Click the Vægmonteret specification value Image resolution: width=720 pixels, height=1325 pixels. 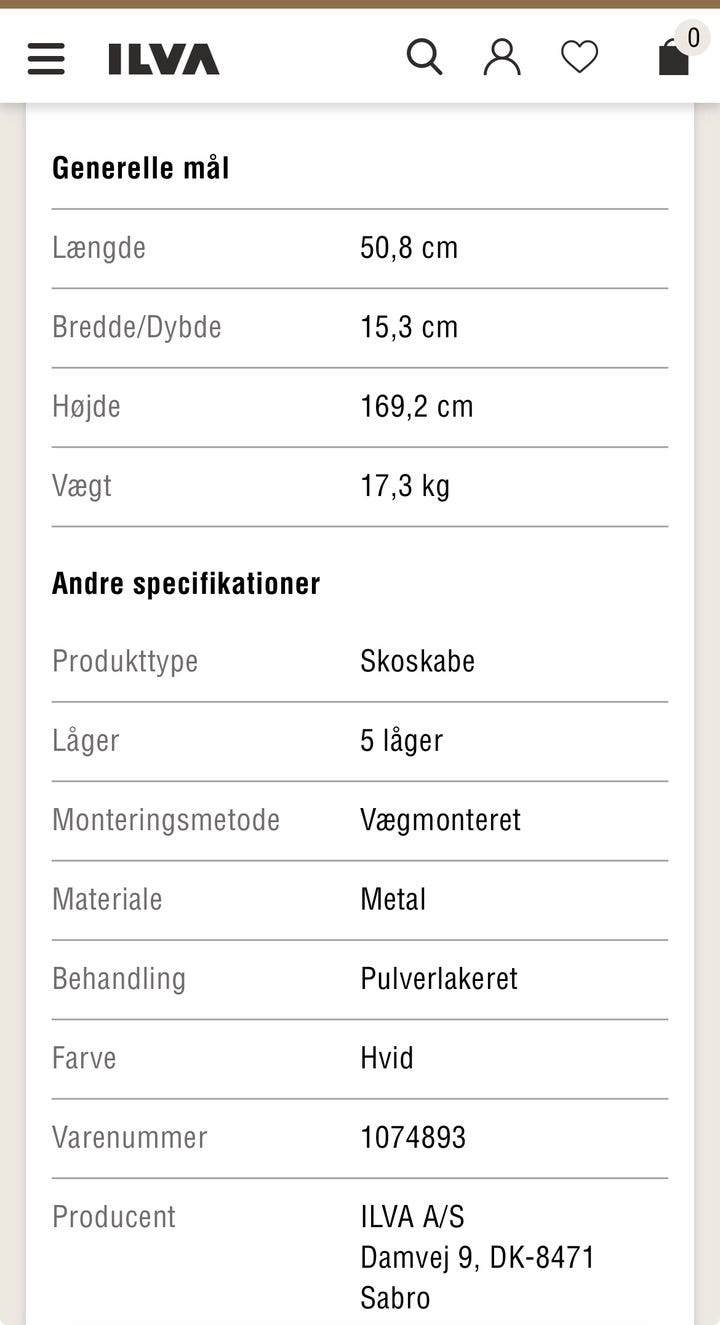(441, 820)
